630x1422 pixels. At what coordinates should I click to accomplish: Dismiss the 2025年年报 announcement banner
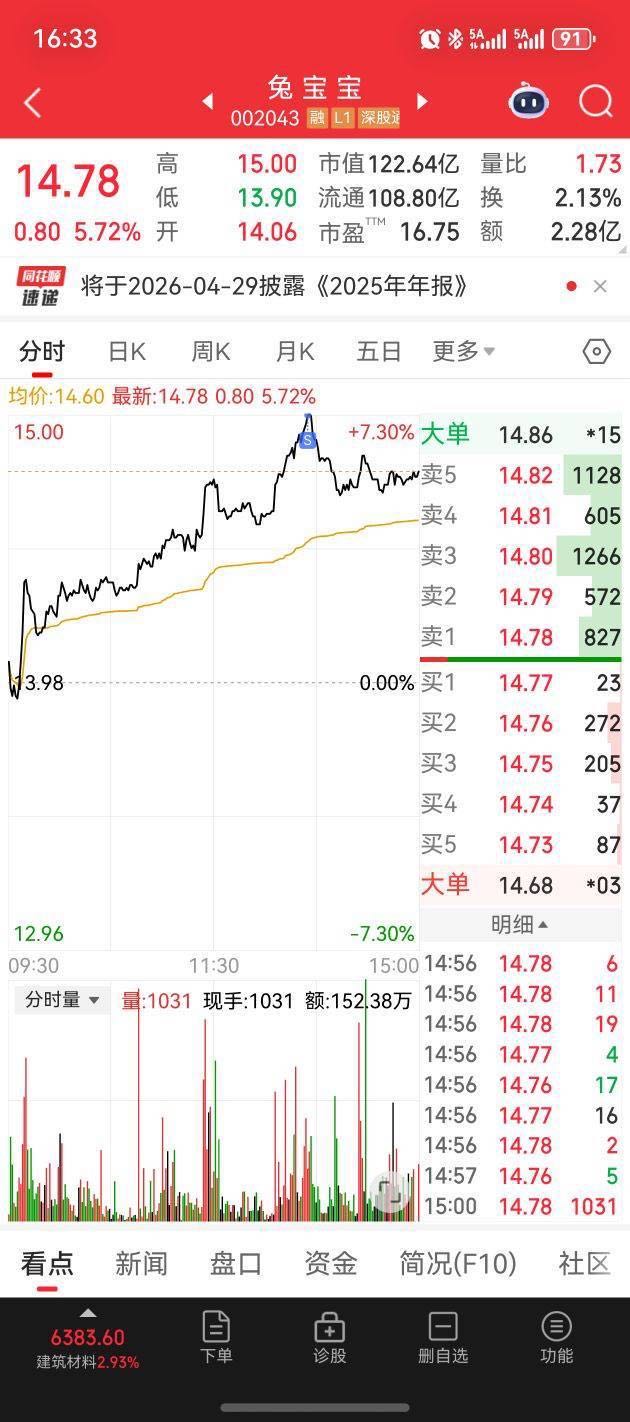click(x=600, y=287)
